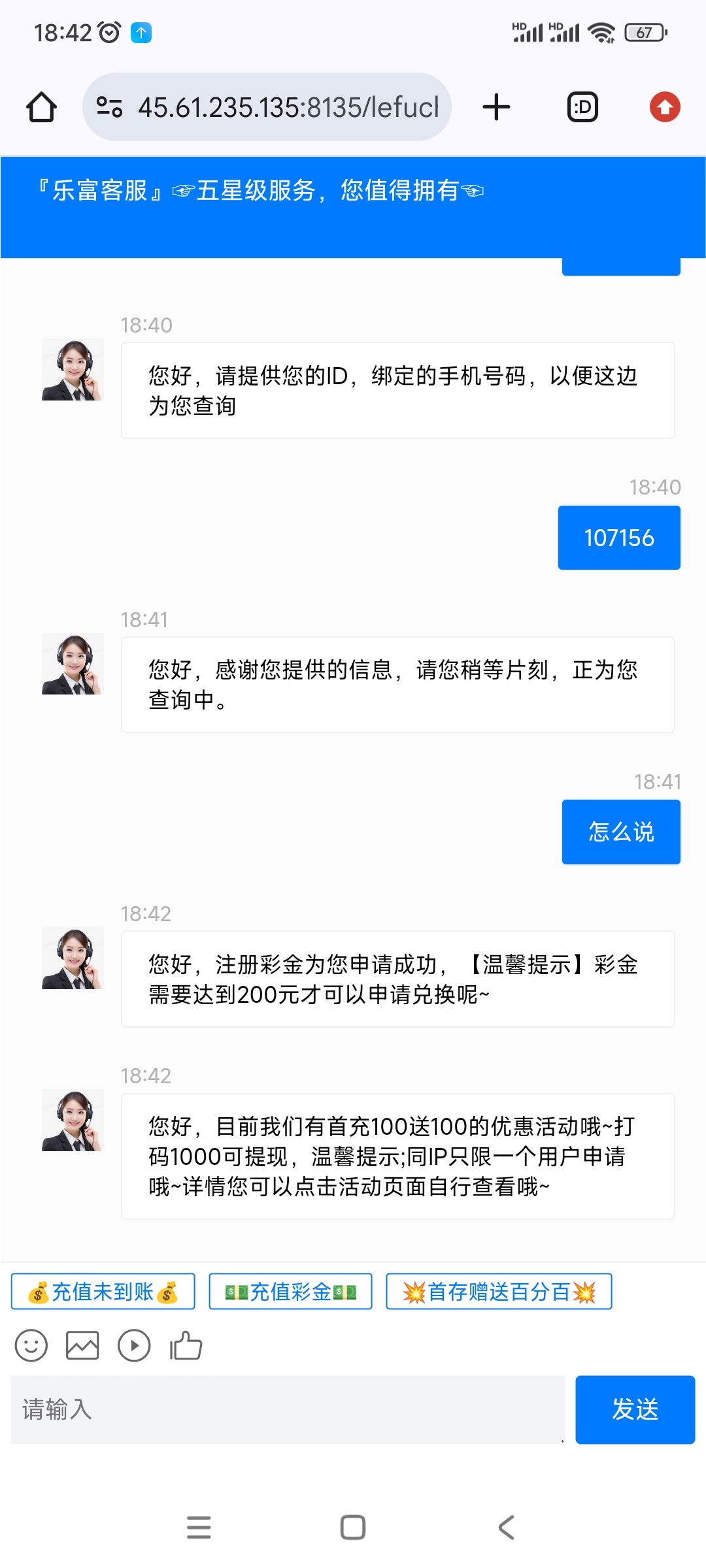Tap the red update arrow icon
The image size is (706, 1568).
tap(665, 107)
